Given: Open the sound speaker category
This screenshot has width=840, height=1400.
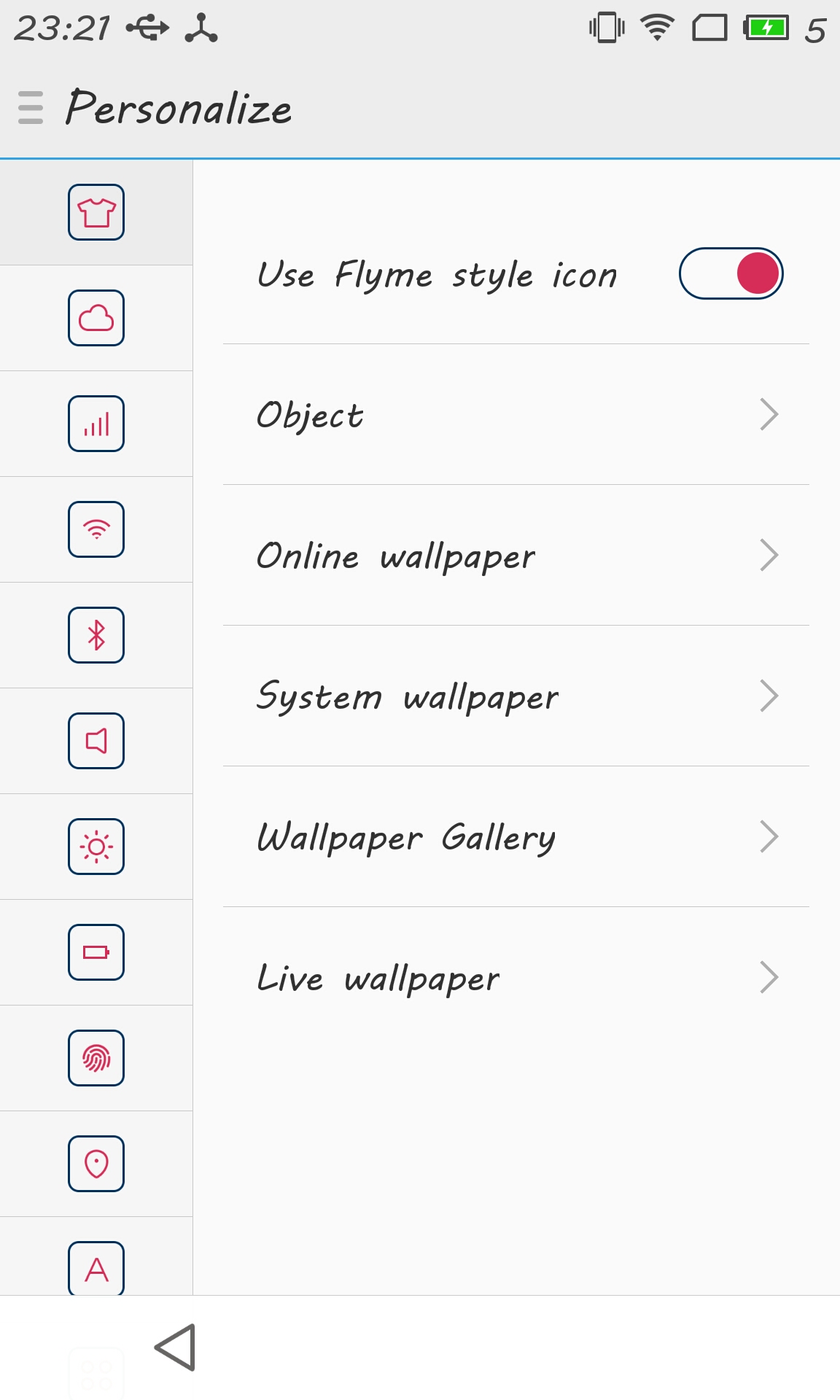Looking at the screenshot, I should pos(96,741).
